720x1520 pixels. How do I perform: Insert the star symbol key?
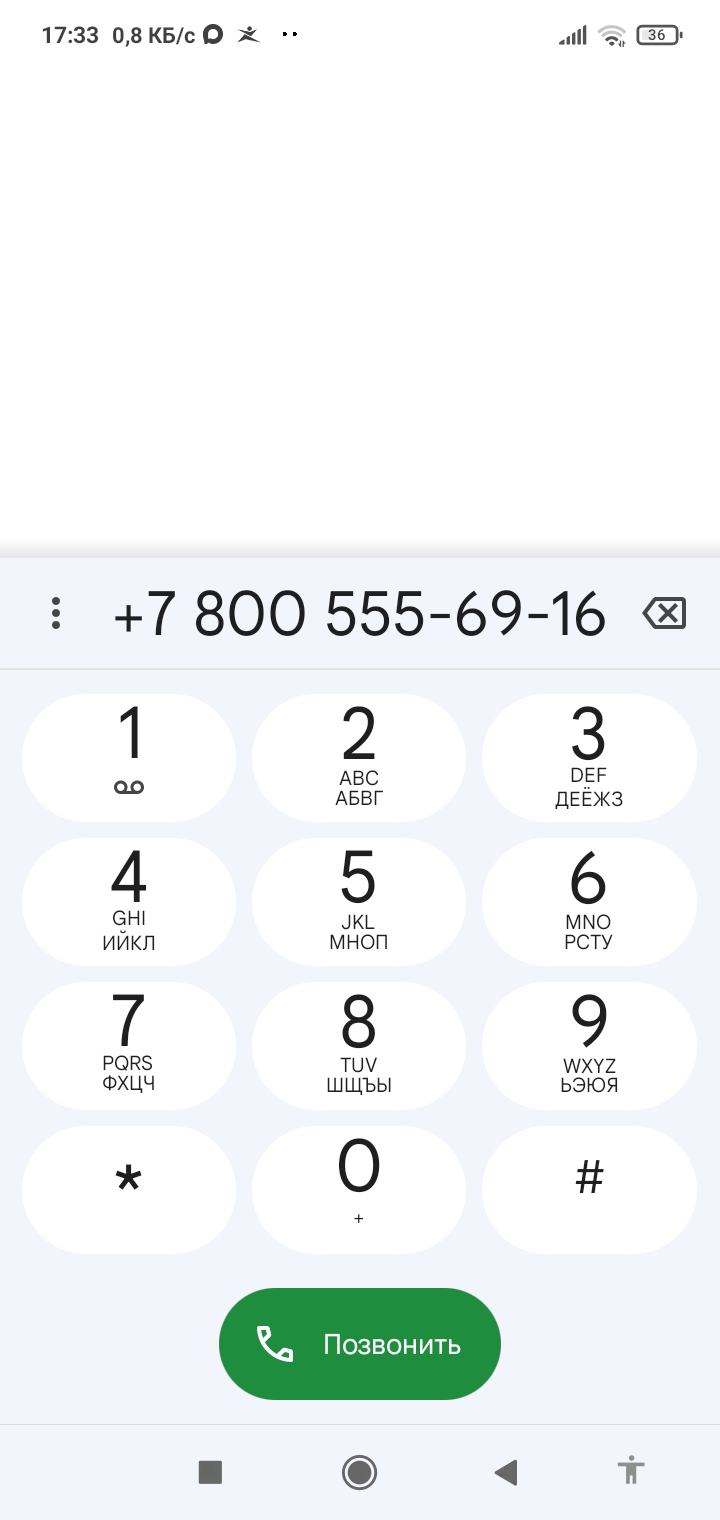click(129, 1189)
